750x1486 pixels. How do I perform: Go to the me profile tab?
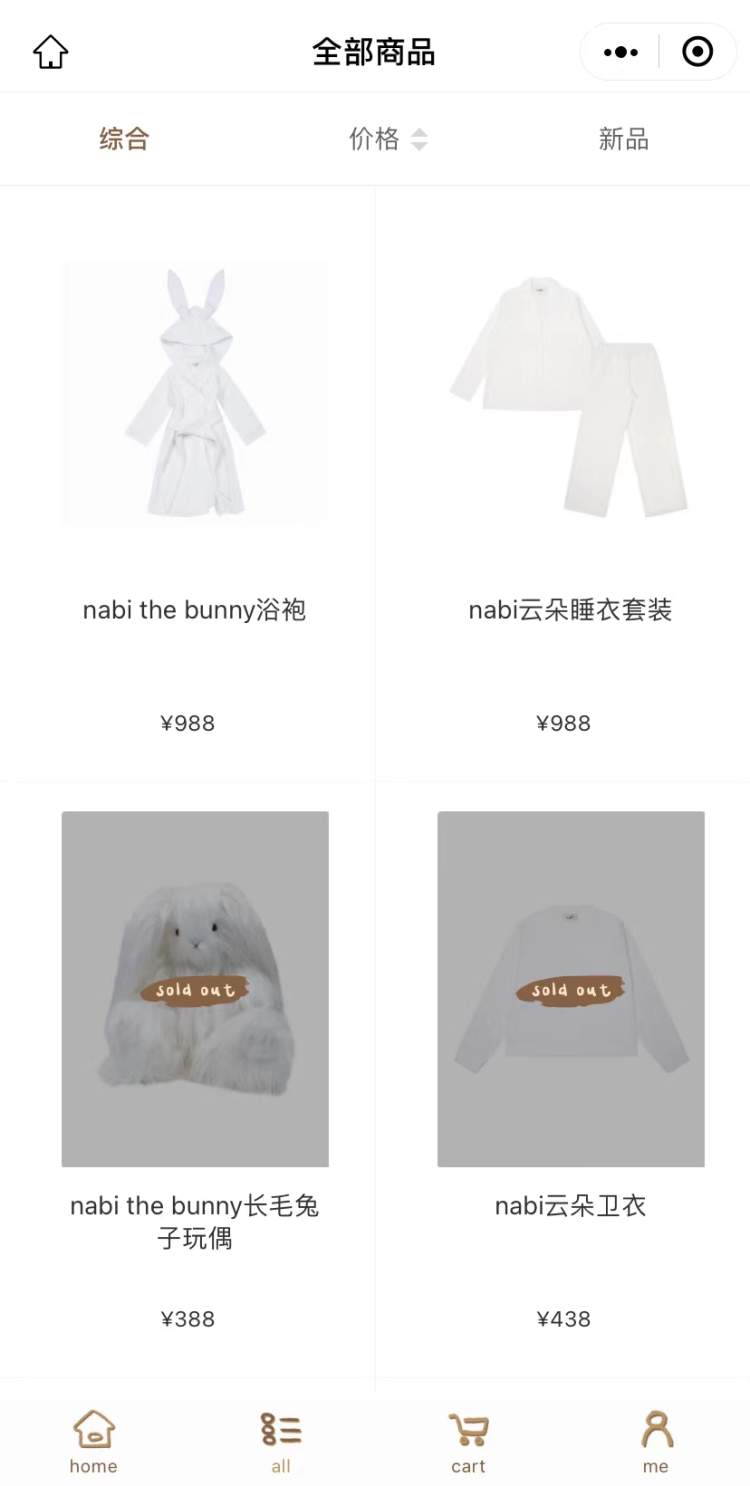click(656, 1441)
